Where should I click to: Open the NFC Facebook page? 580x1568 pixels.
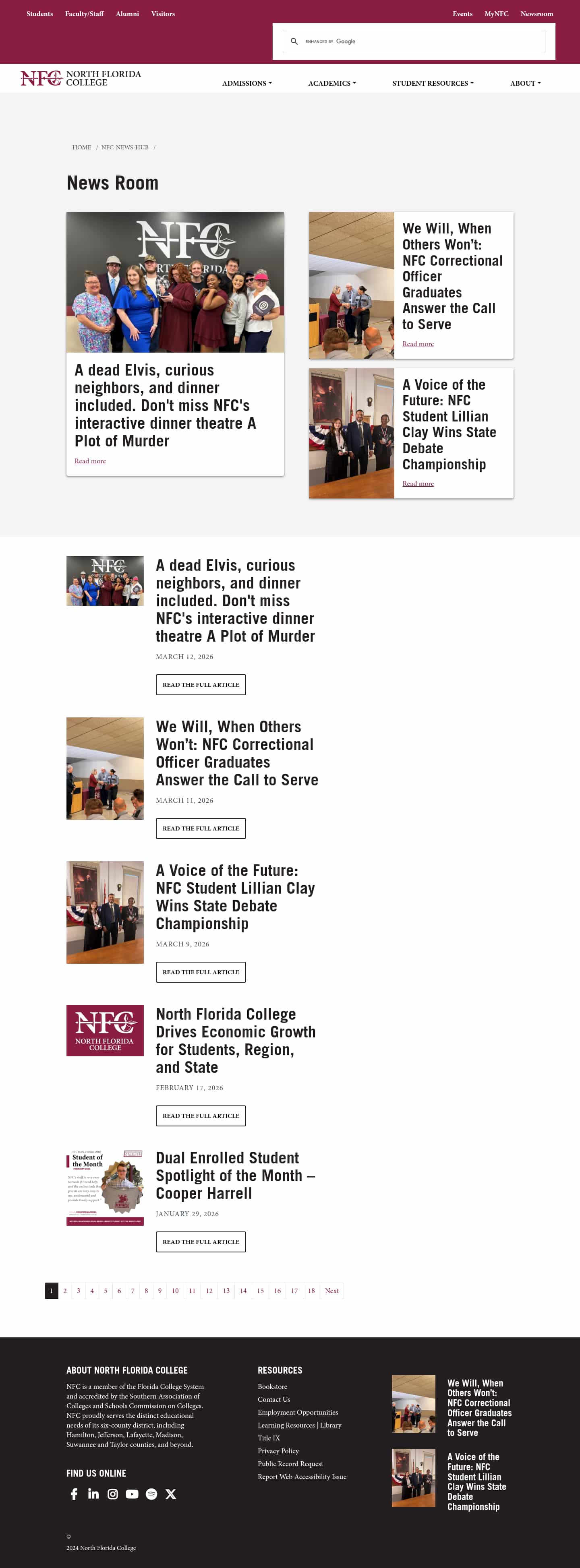(x=75, y=1494)
